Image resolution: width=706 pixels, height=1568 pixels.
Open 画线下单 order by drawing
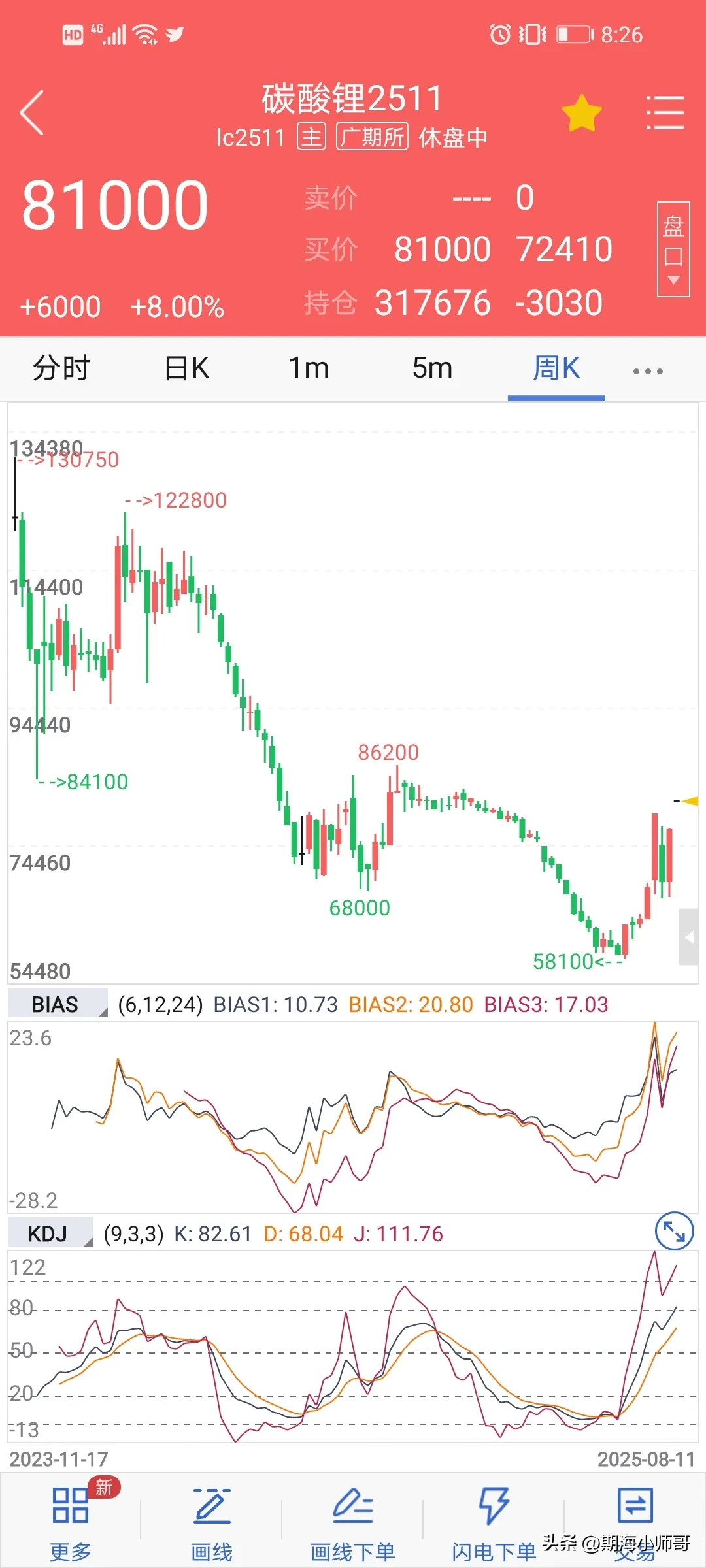pos(352,1522)
